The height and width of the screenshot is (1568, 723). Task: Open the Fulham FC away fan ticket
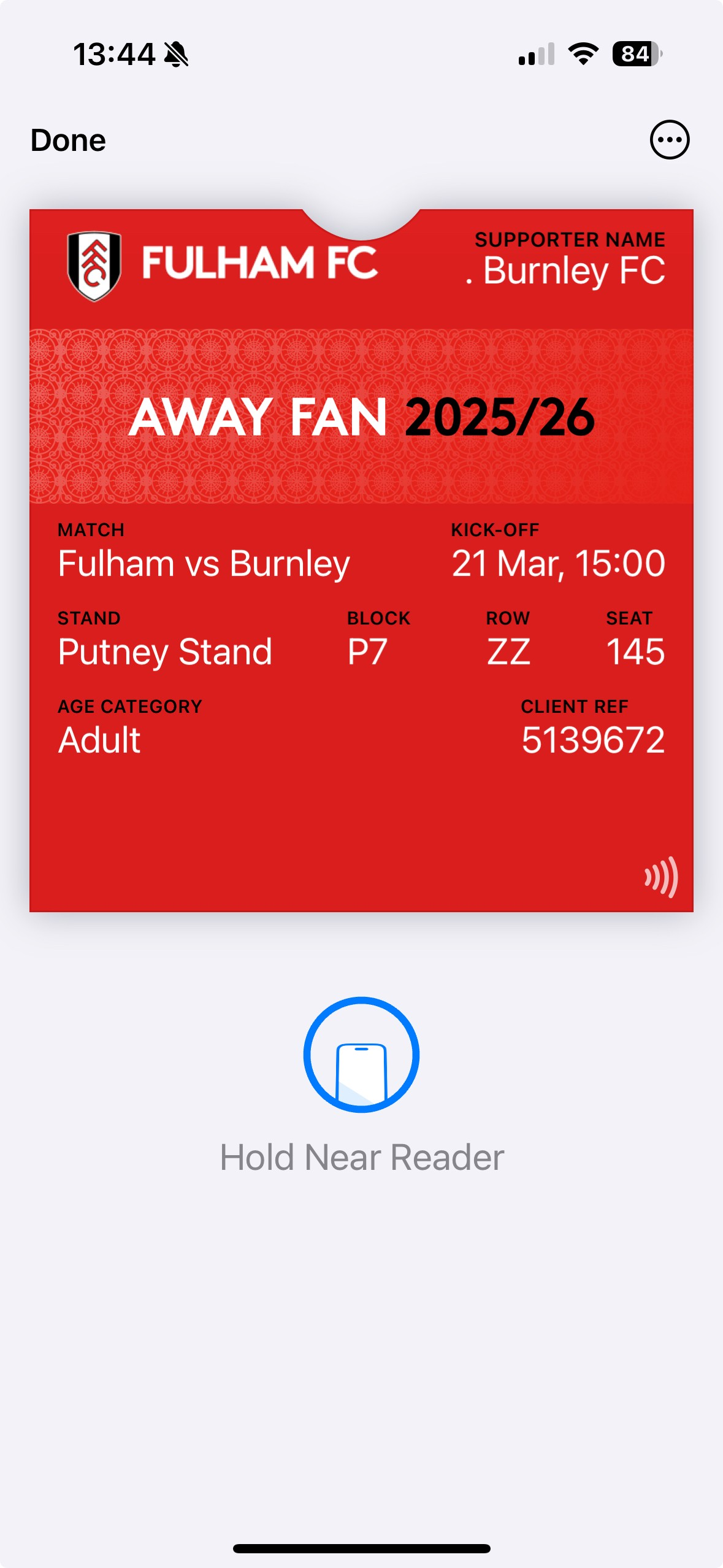(x=361, y=559)
